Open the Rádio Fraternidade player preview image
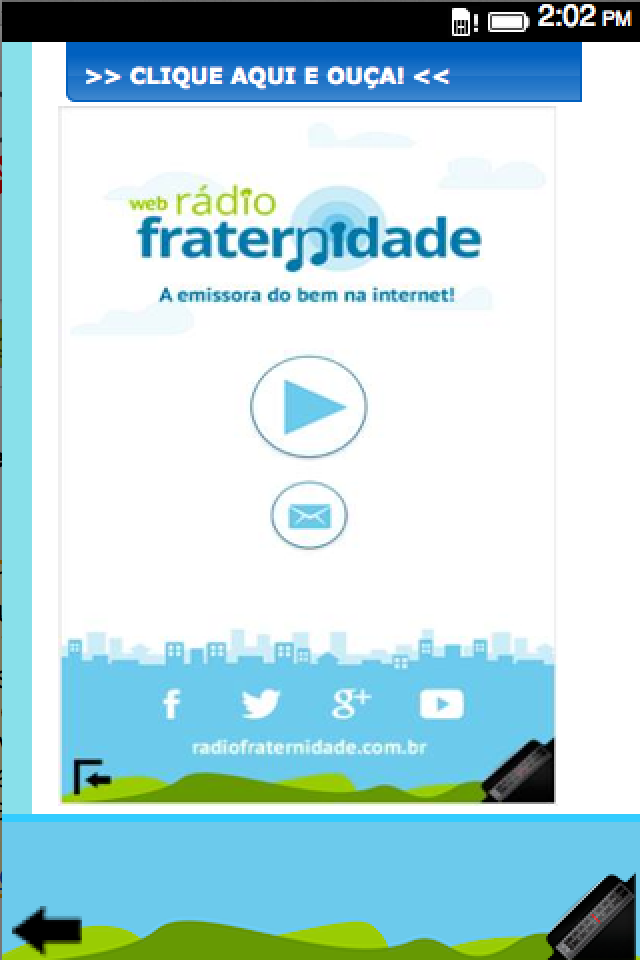Screen dimensions: 640x960 coord(308,454)
